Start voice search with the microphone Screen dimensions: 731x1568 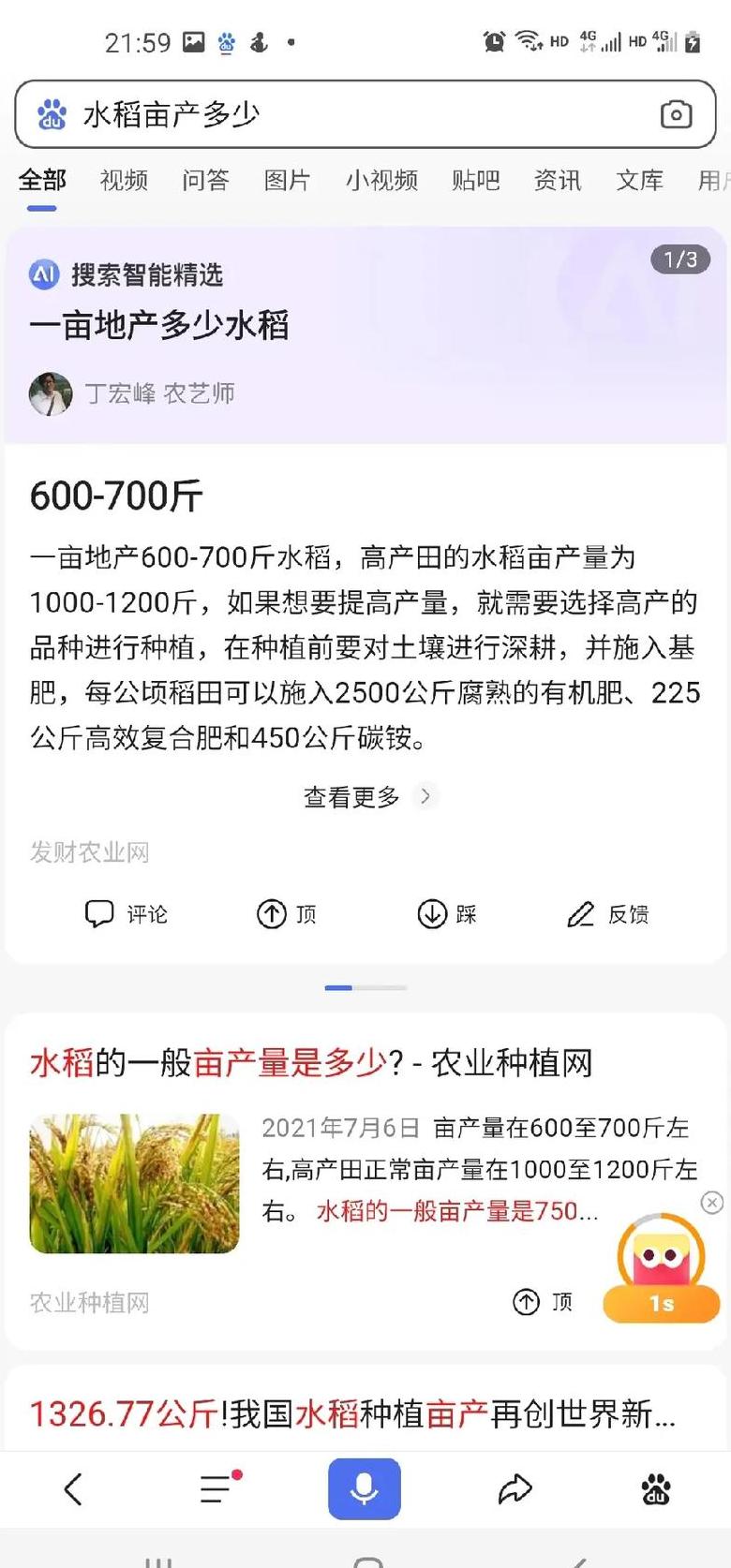click(x=365, y=1488)
